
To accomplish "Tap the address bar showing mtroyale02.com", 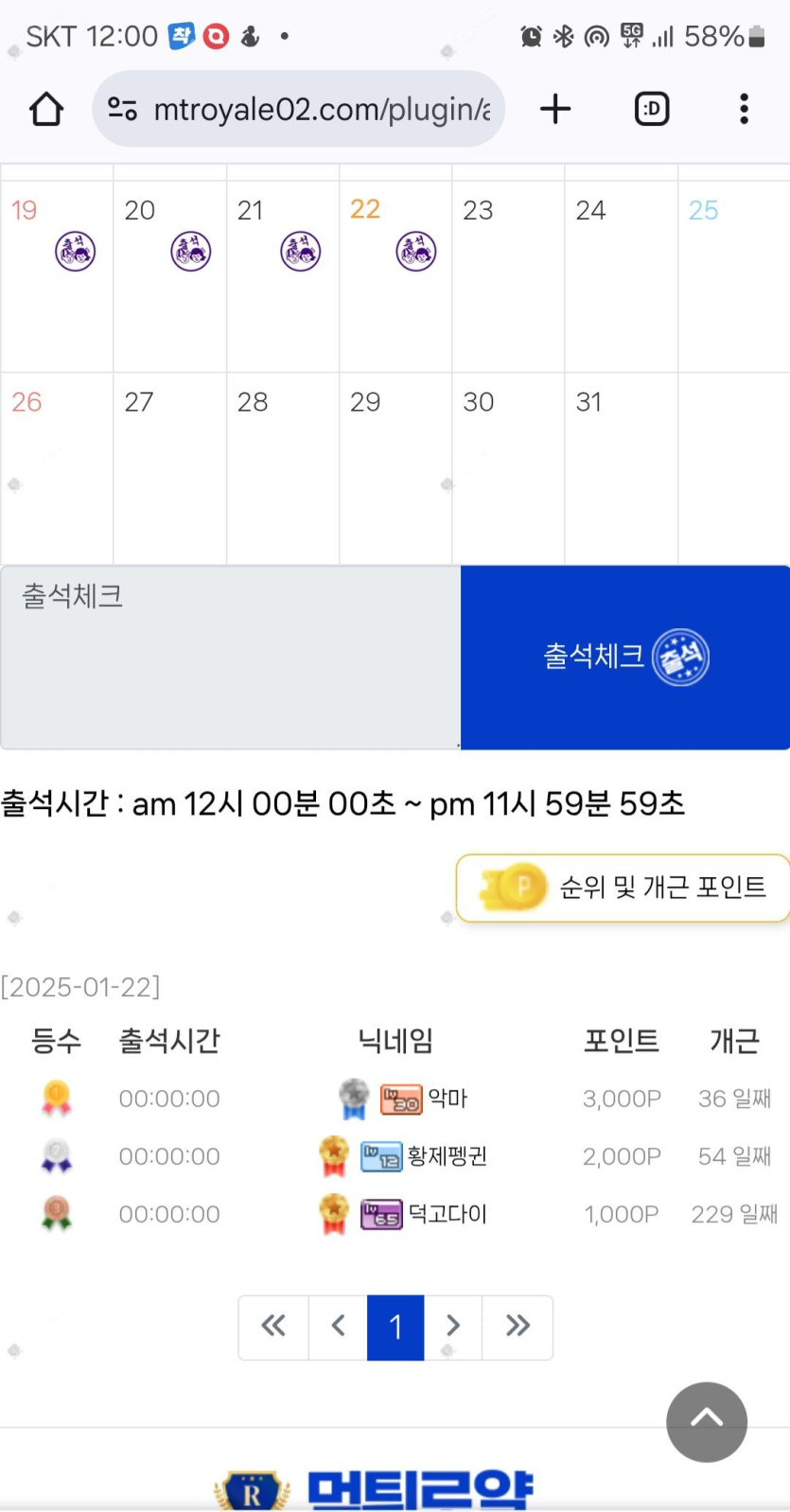I will point(322,110).
